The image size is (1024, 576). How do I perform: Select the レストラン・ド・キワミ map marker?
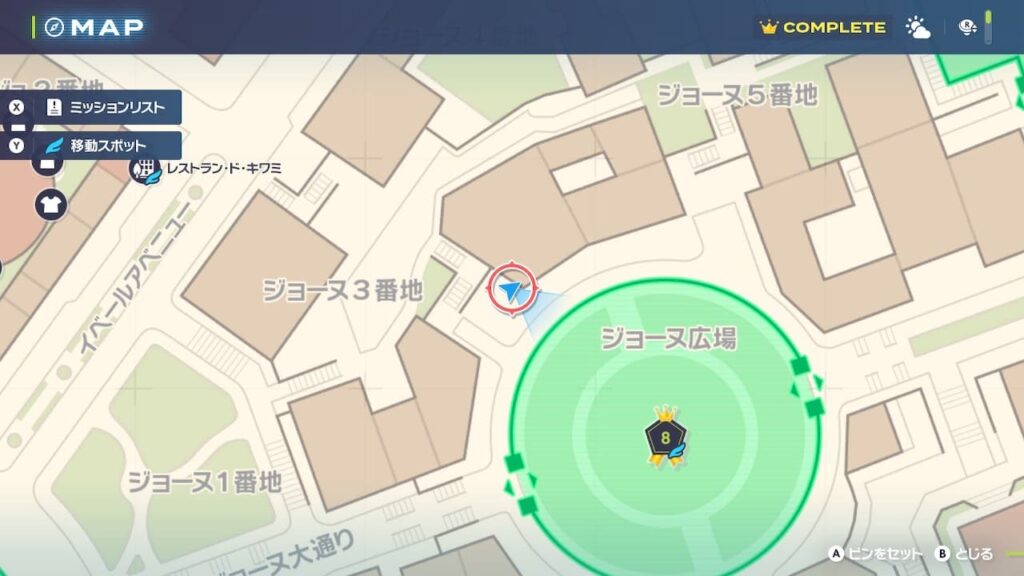[x=147, y=170]
